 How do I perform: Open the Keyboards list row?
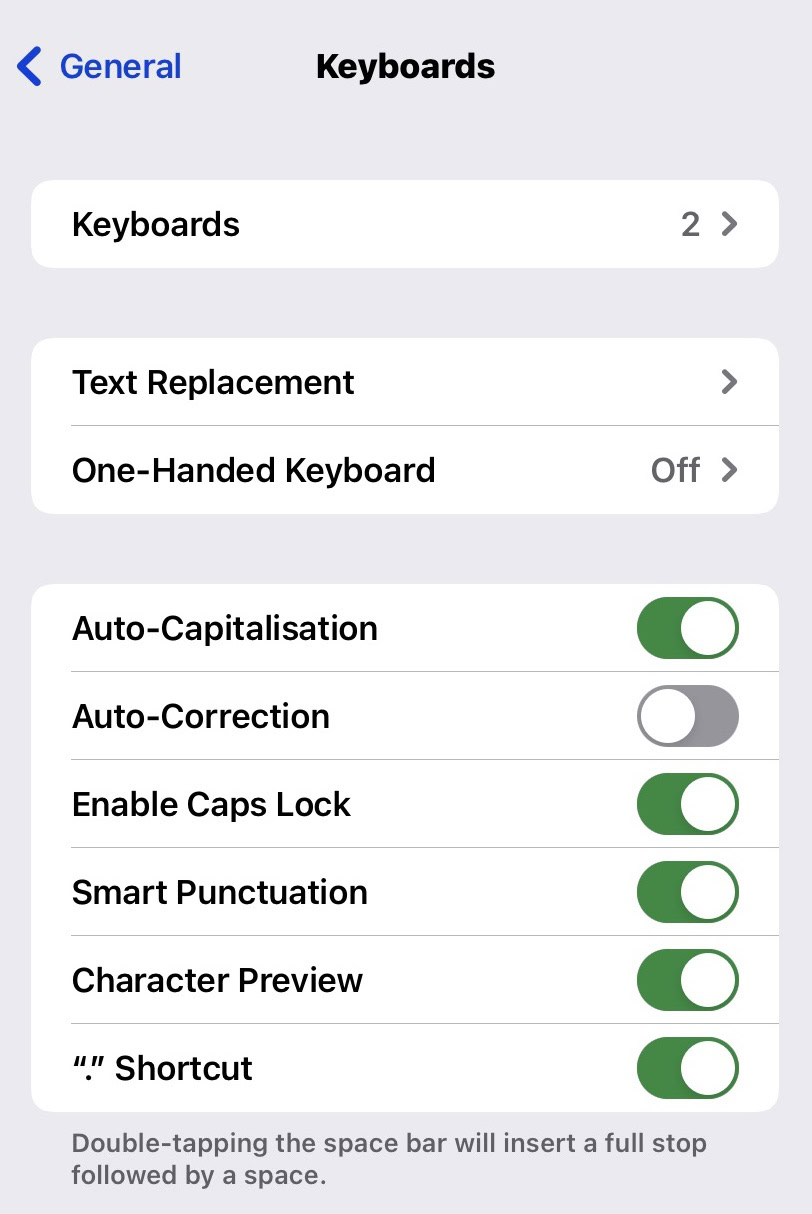coord(405,224)
